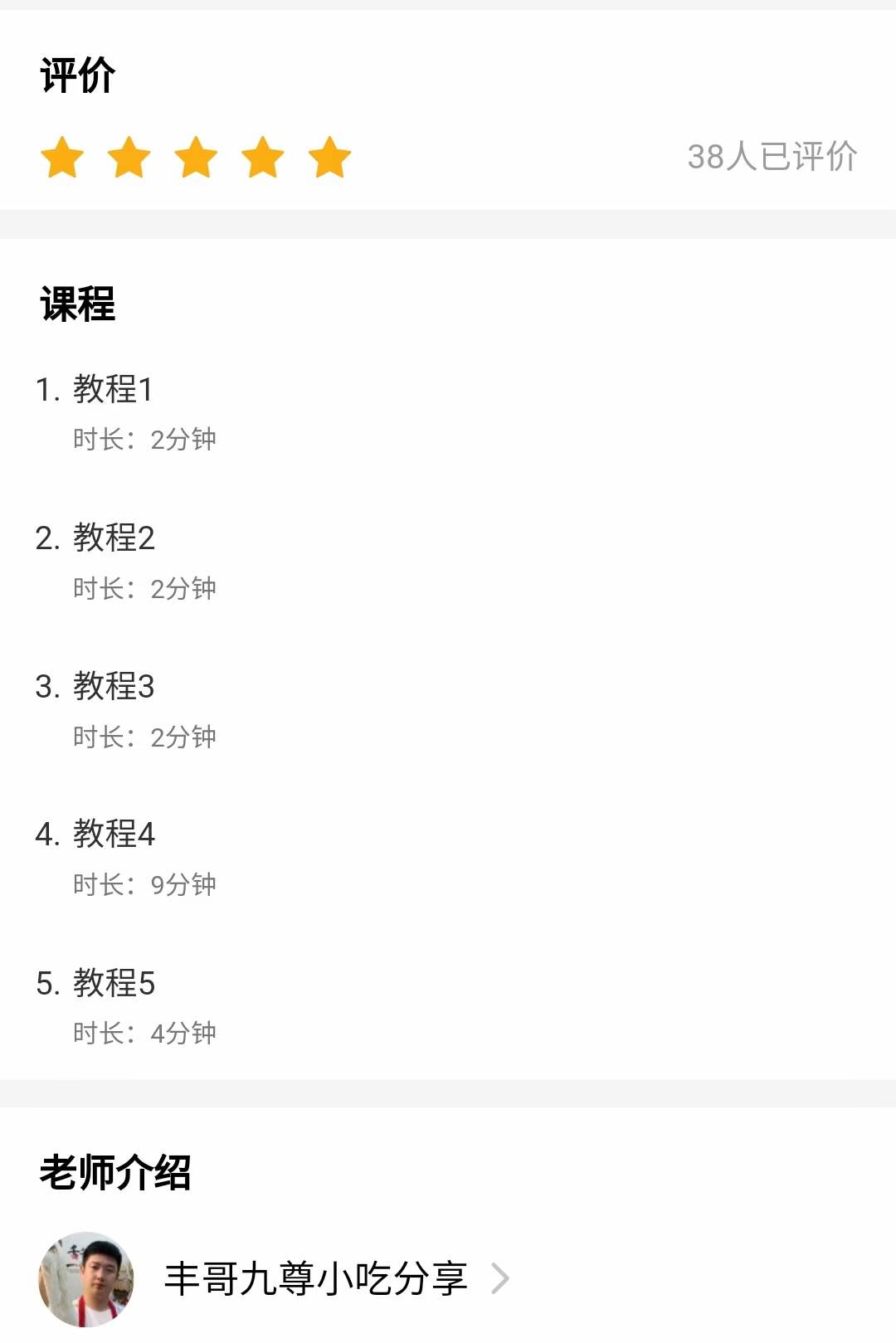View all reviews via 38人已评价
896x1343 pixels.
tap(772, 158)
